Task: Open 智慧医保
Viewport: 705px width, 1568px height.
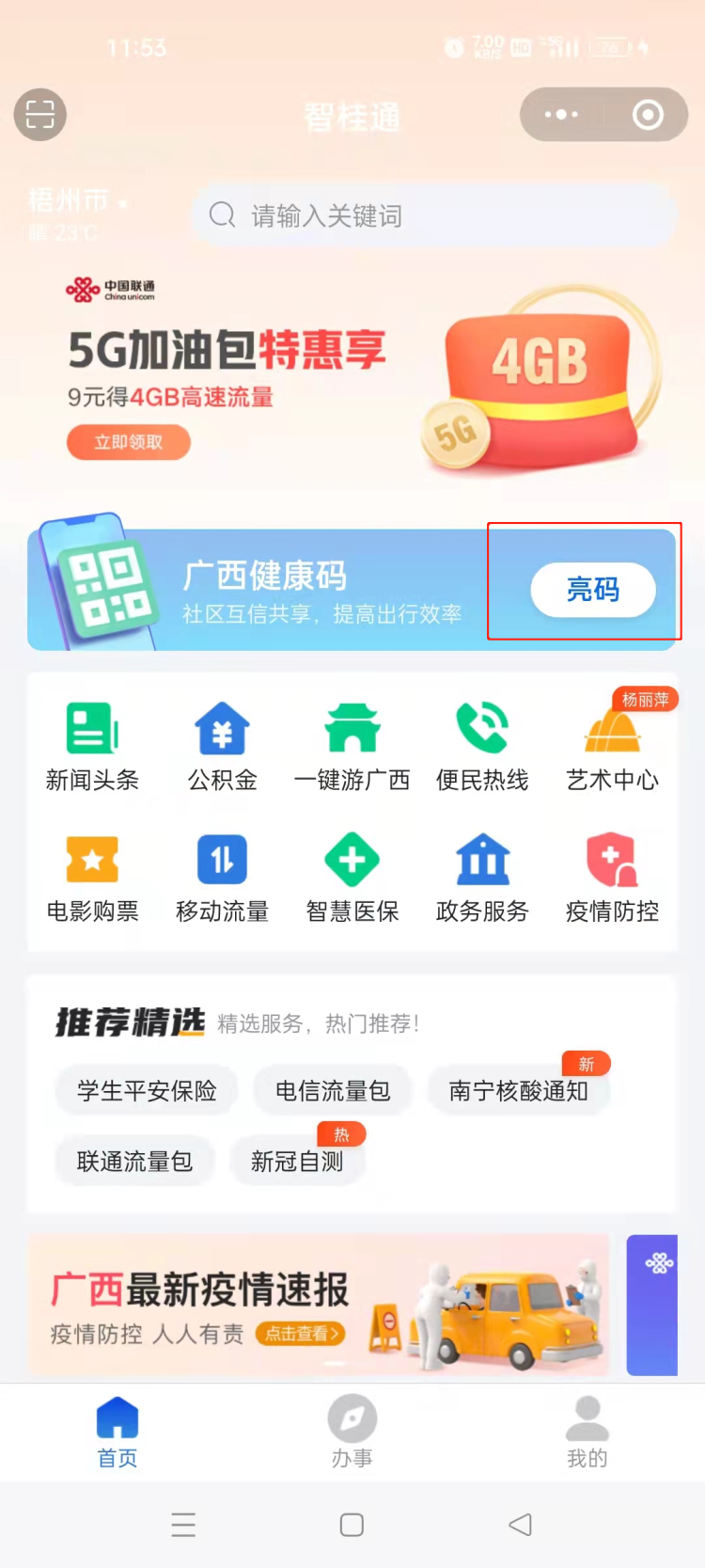Action: click(352, 877)
